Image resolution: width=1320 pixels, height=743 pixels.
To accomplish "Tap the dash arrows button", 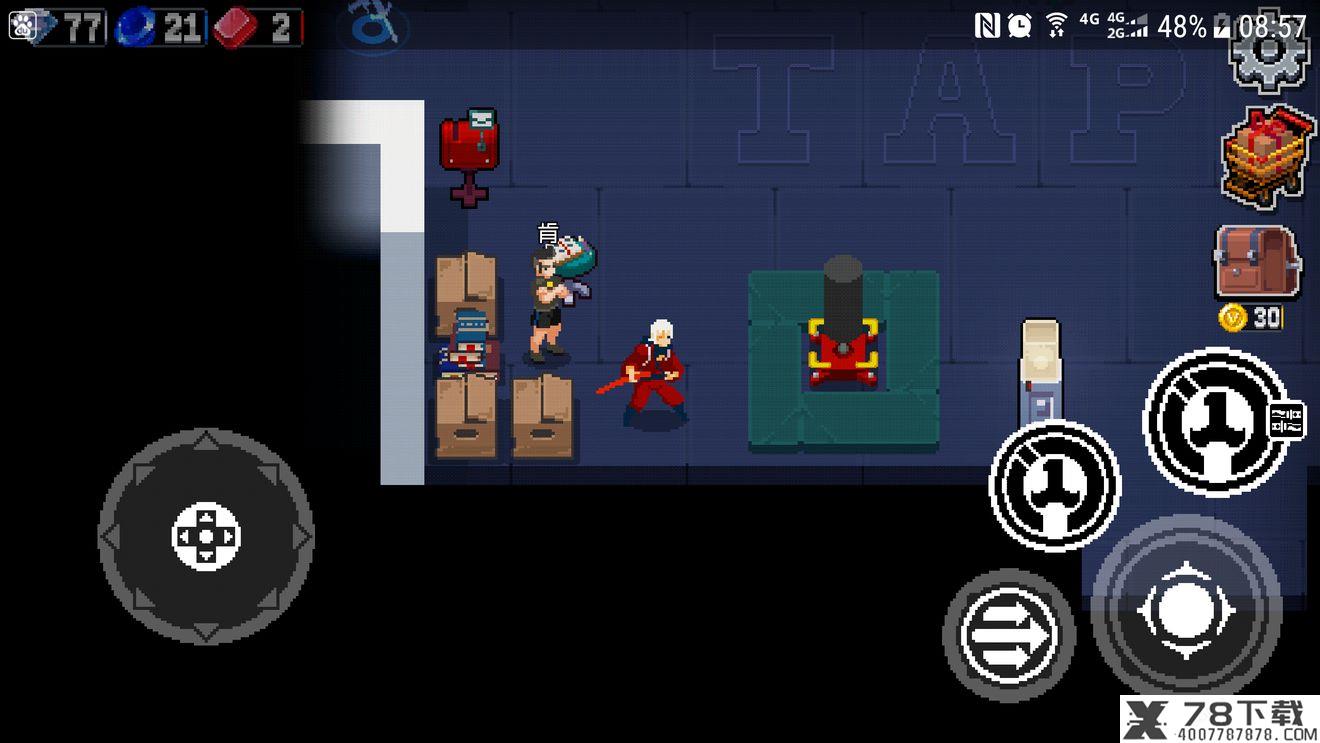I will (1008, 634).
